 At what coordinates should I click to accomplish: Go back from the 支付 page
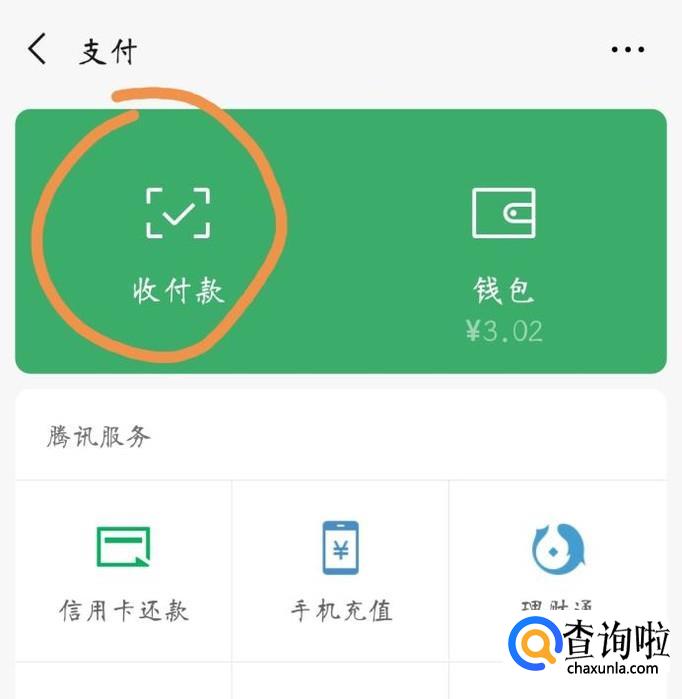pyautogui.click(x=37, y=49)
